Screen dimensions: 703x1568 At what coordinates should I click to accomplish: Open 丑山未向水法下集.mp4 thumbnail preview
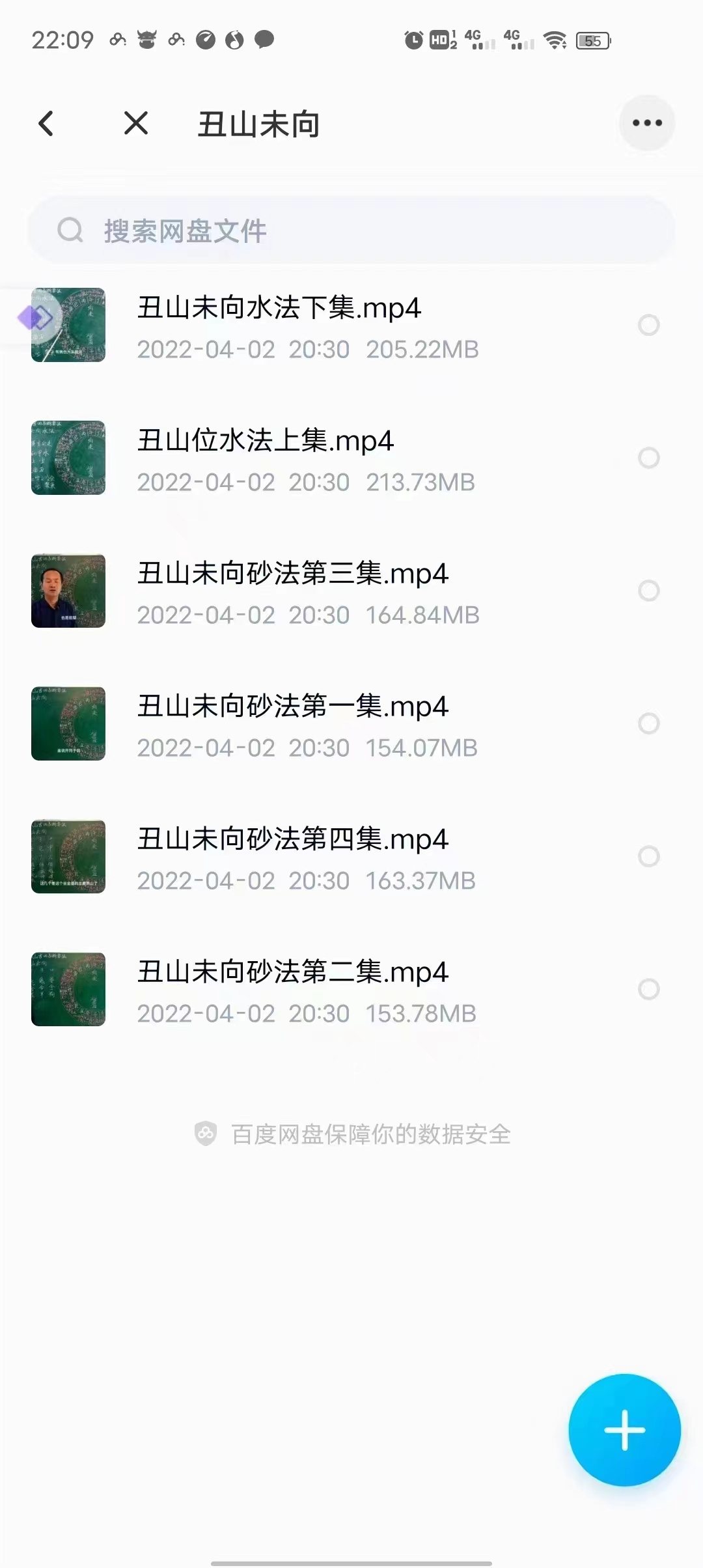(68, 326)
